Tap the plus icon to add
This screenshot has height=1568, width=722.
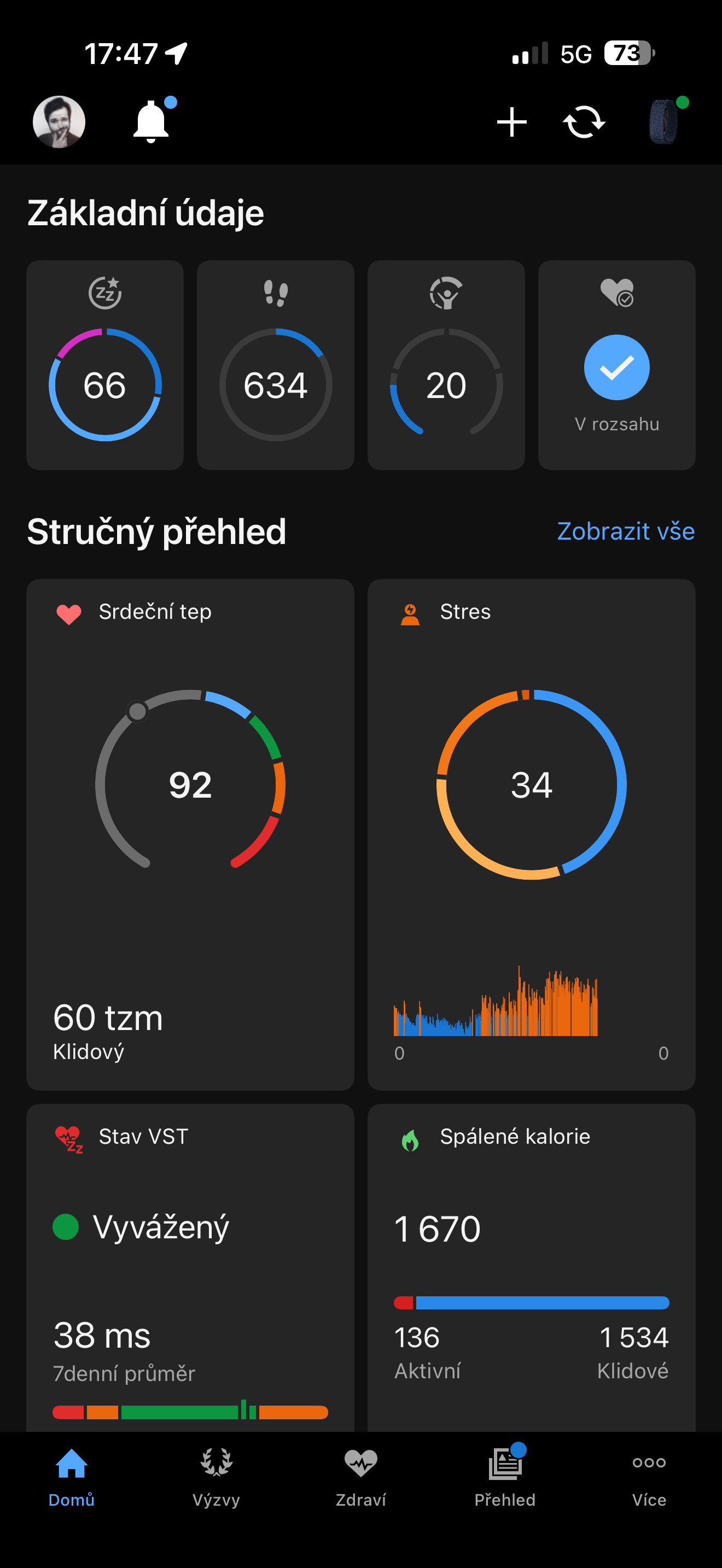(x=511, y=122)
